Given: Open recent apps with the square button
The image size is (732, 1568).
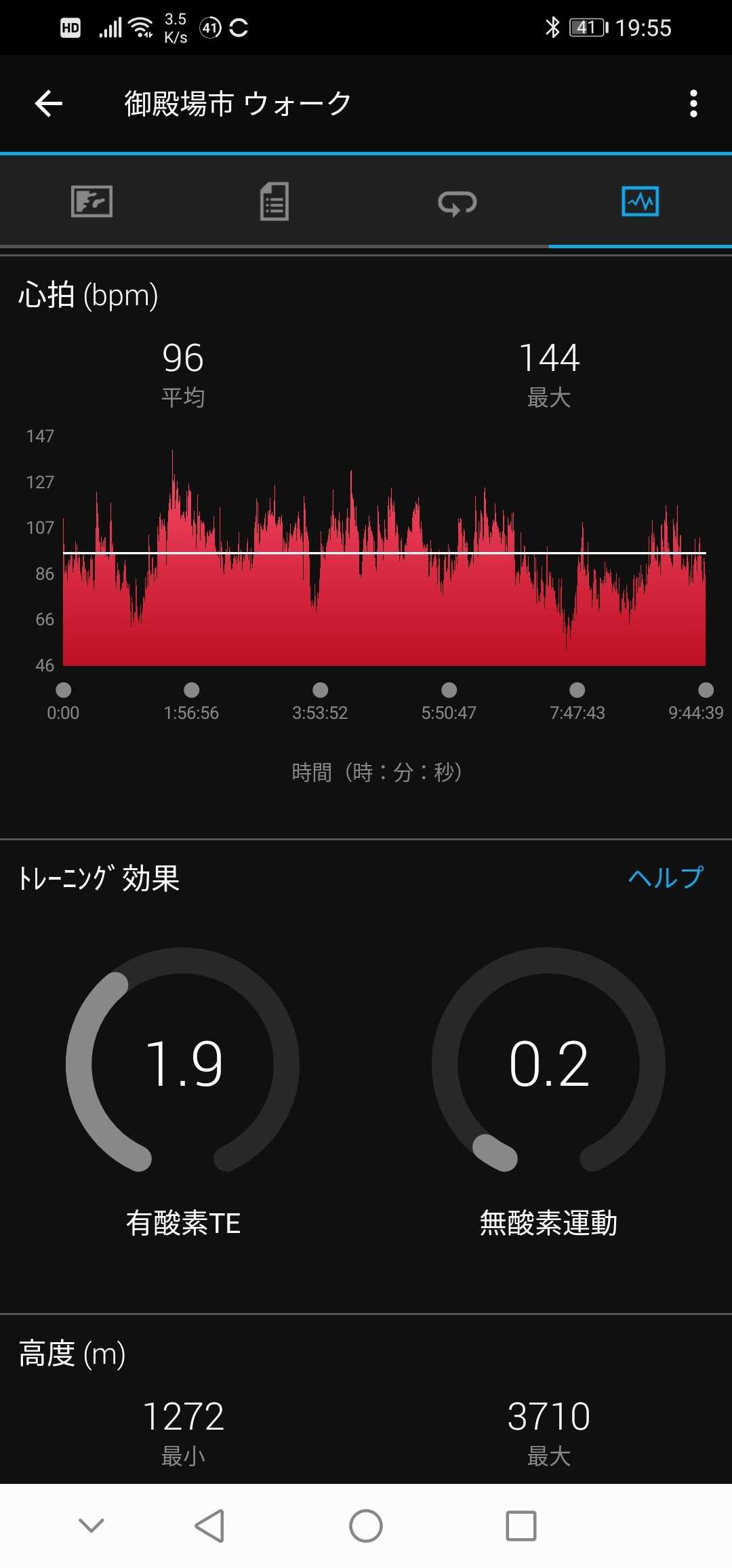Looking at the screenshot, I should point(521,1526).
